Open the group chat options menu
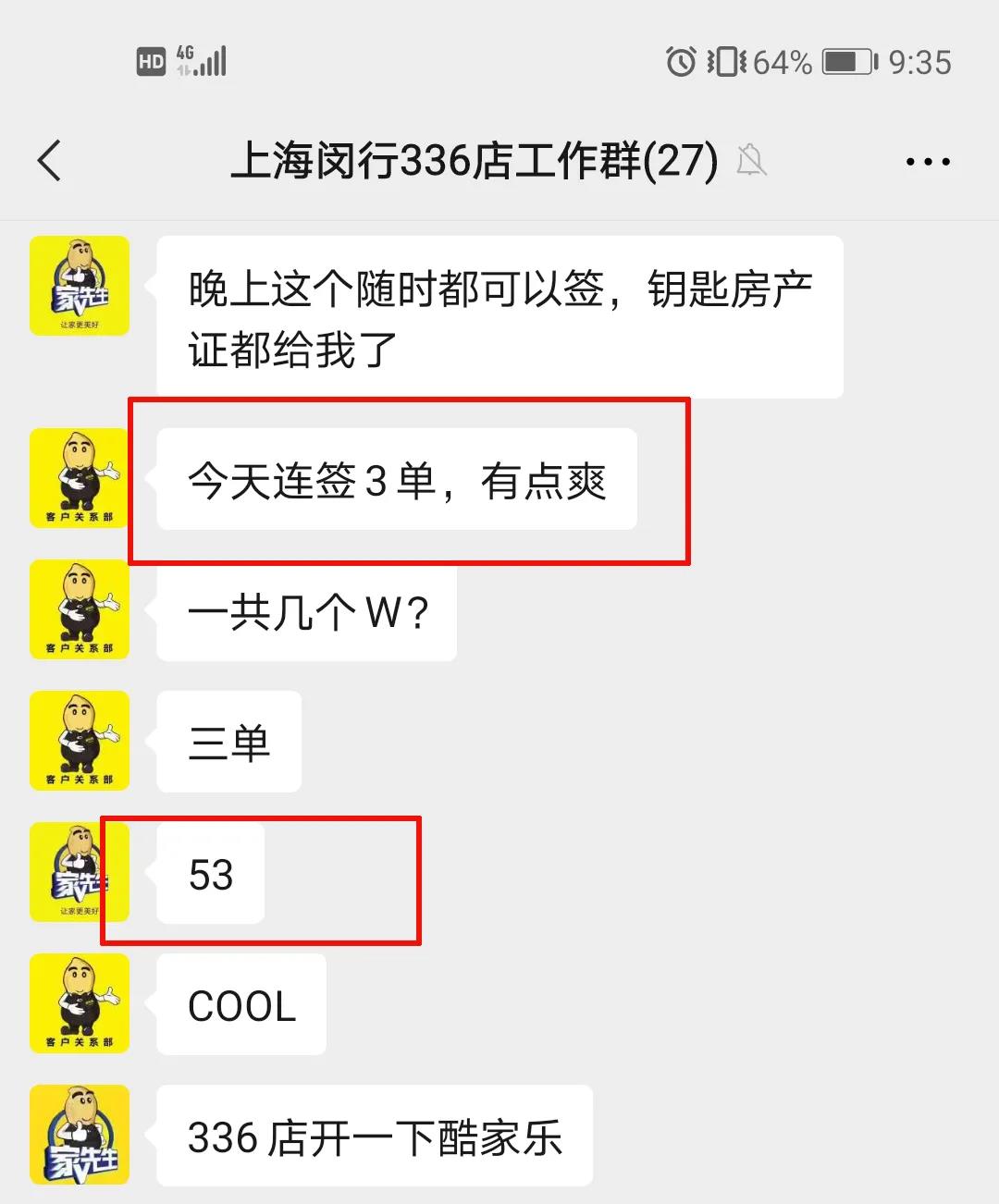The width and height of the screenshot is (999, 1204). point(927,162)
